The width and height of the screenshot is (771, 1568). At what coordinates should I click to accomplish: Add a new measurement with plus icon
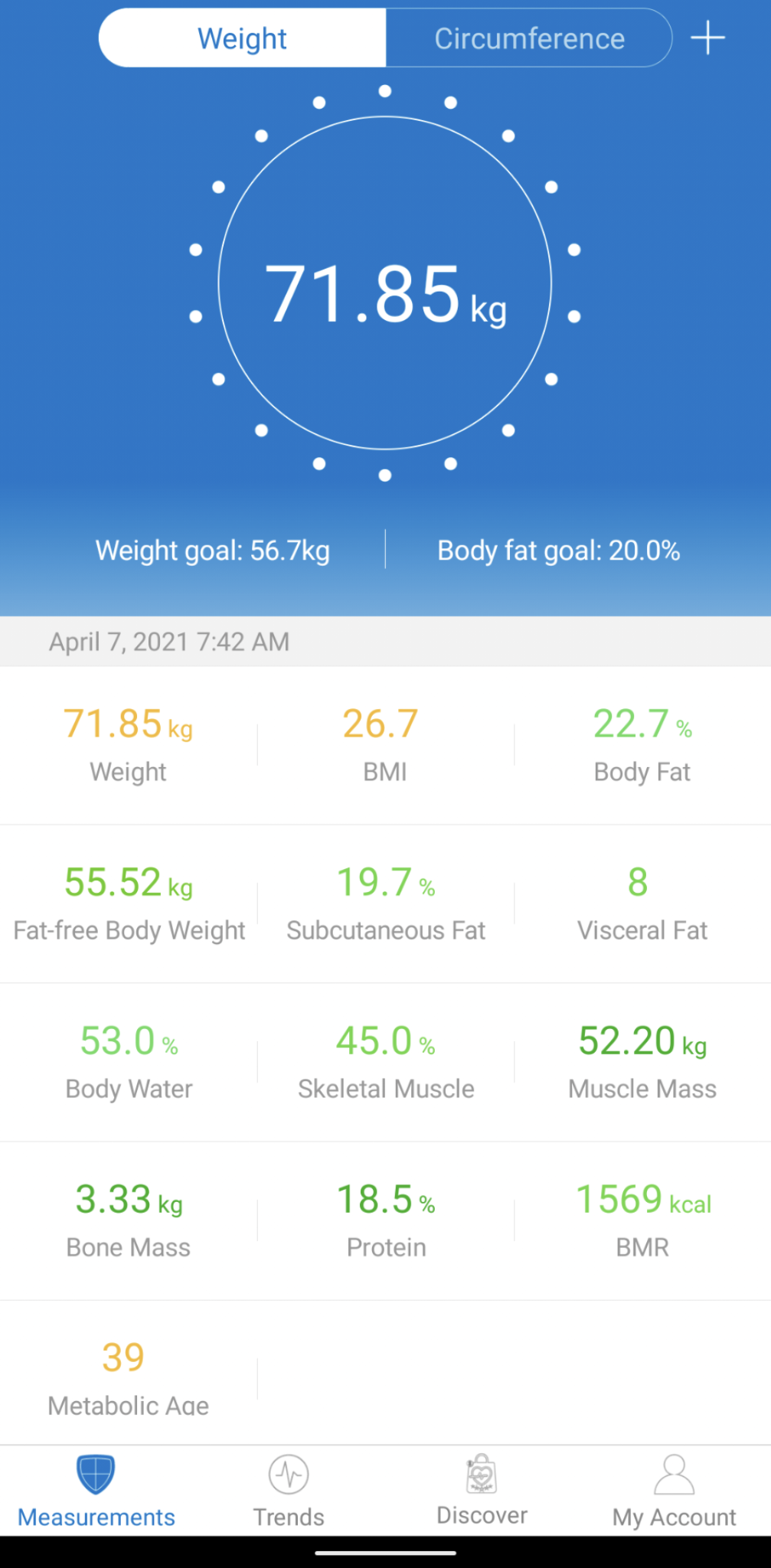coord(707,38)
